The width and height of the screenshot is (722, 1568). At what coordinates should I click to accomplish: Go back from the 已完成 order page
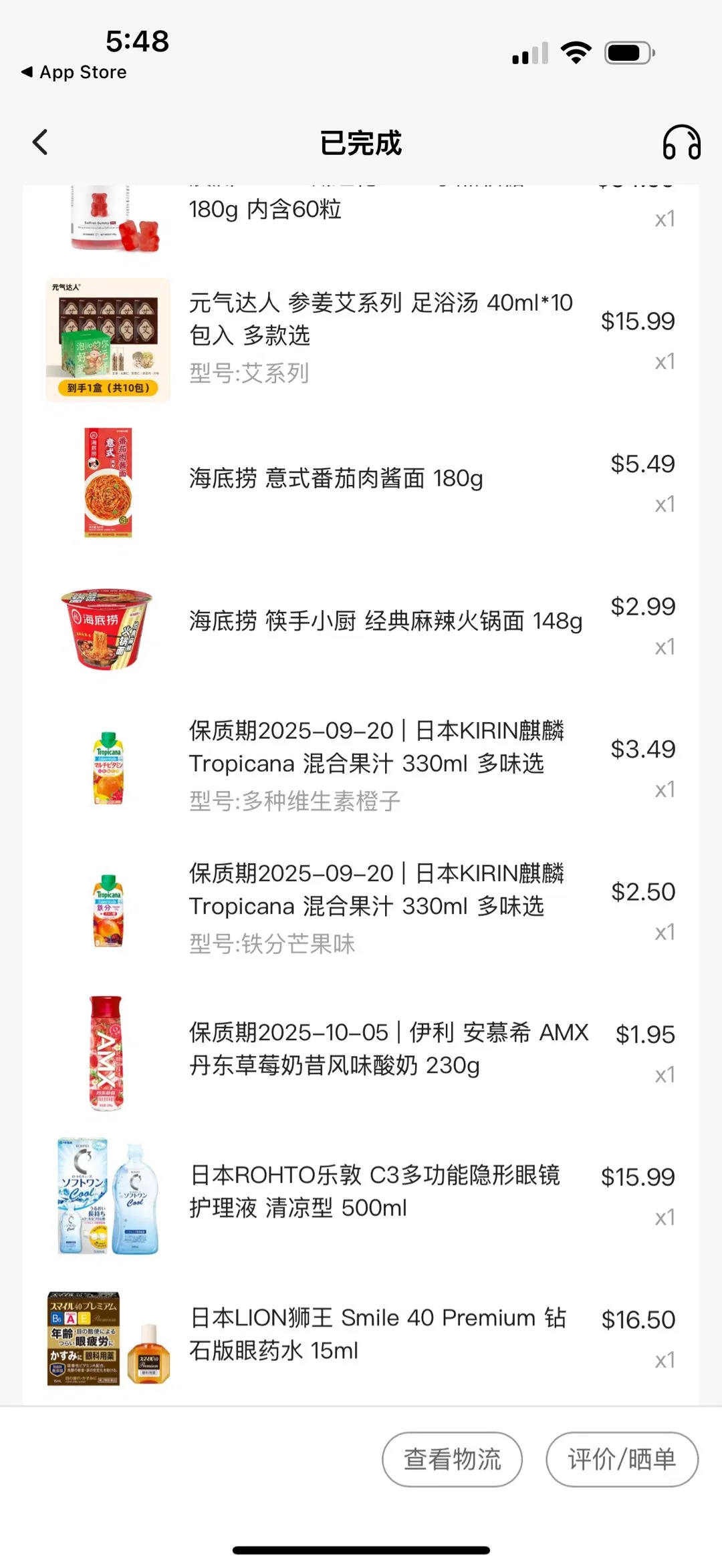(x=41, y=142)
